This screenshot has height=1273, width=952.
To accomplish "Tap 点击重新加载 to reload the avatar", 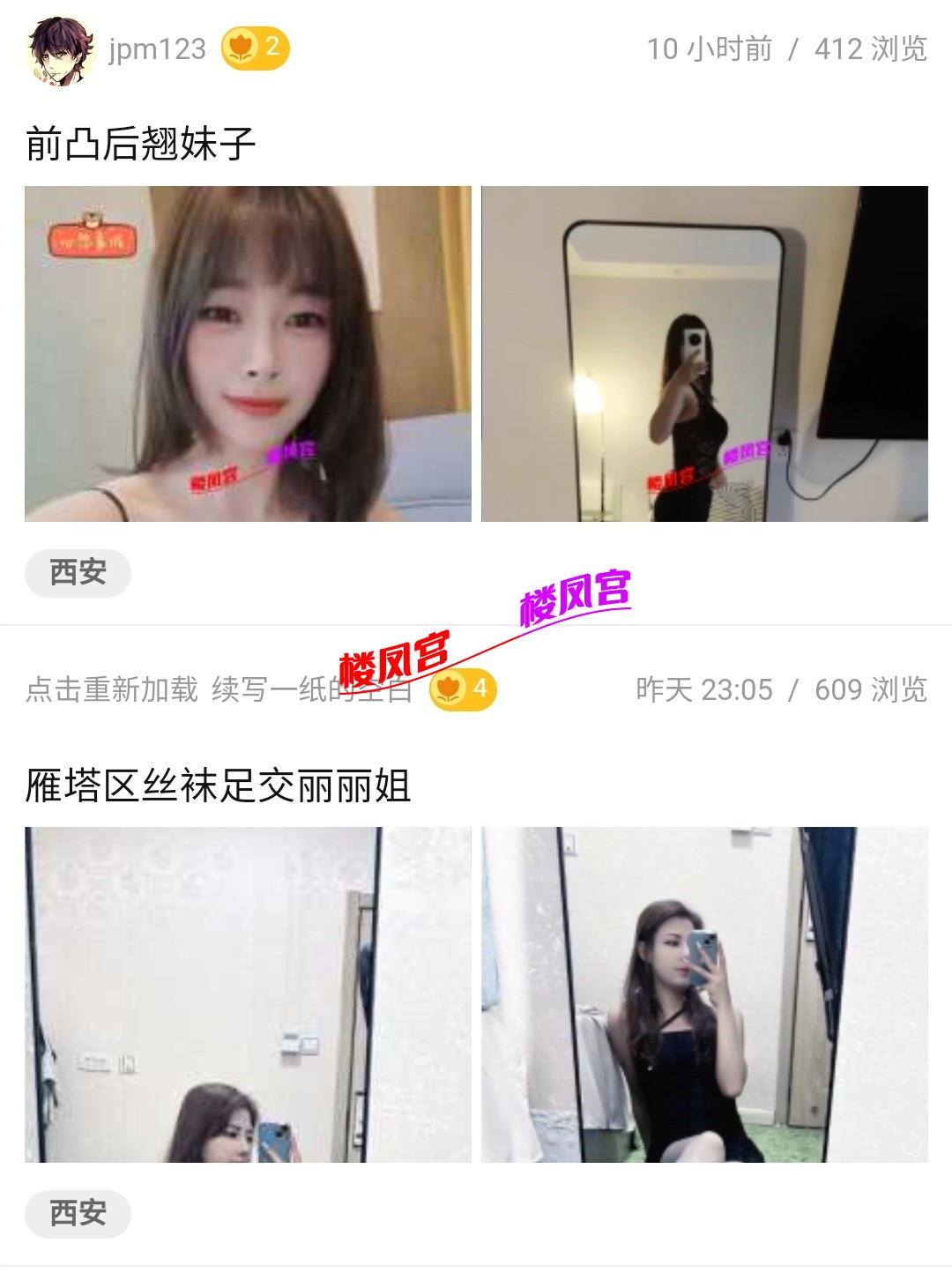I will coord(112,689).
